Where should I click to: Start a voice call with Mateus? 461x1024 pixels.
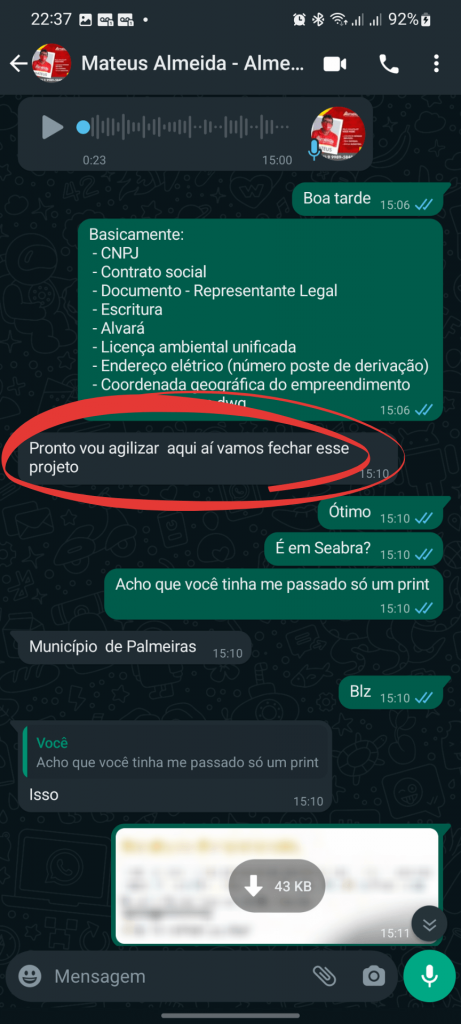pyautogui.click(x=389, y=63)
